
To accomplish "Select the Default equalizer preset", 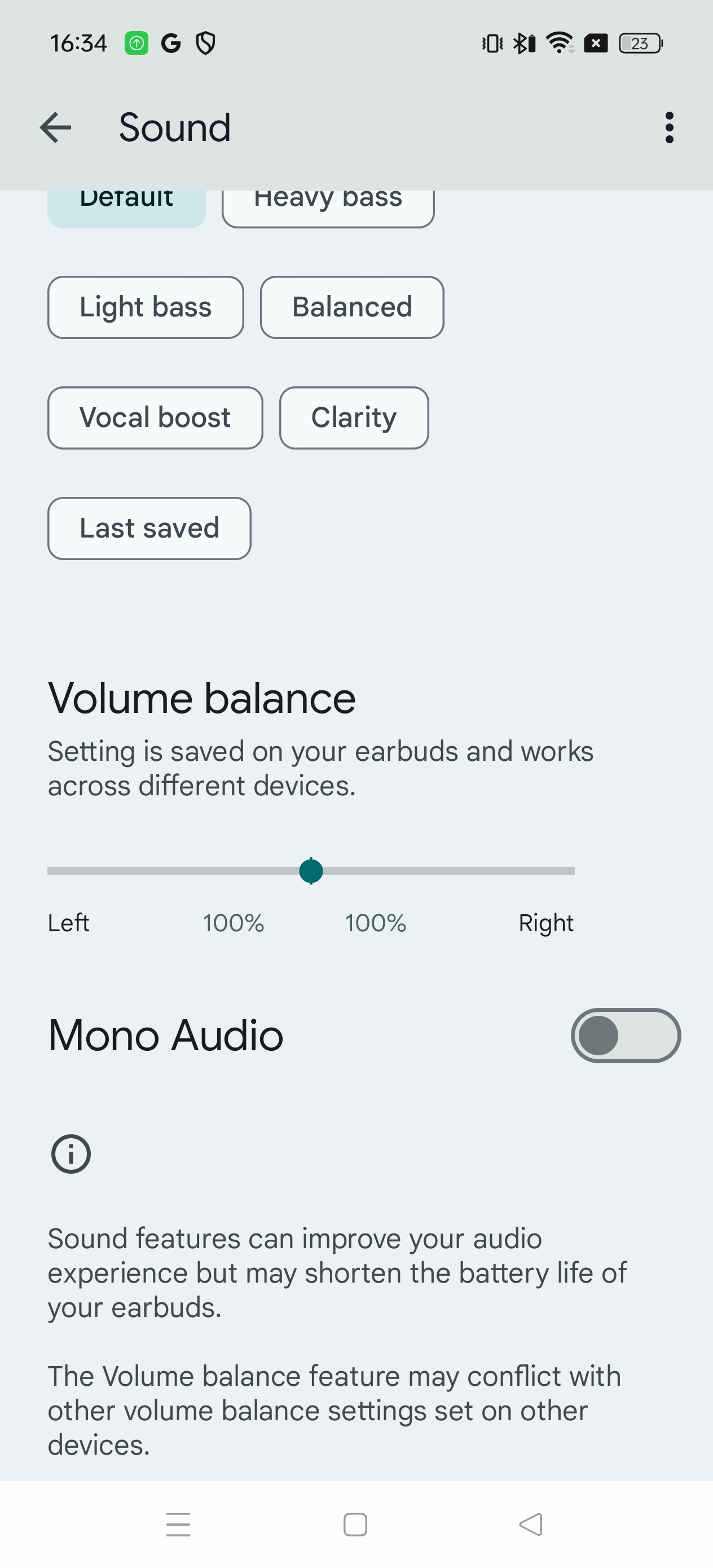I will [x=127, y=207].
